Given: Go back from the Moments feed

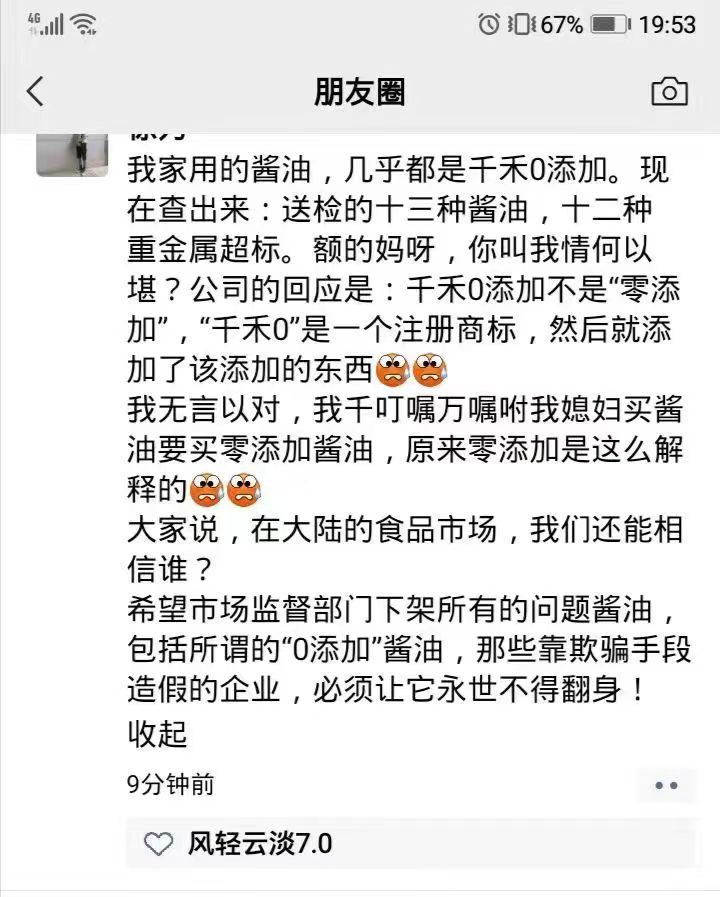Looking at the screenshot, I should point(36,92).
